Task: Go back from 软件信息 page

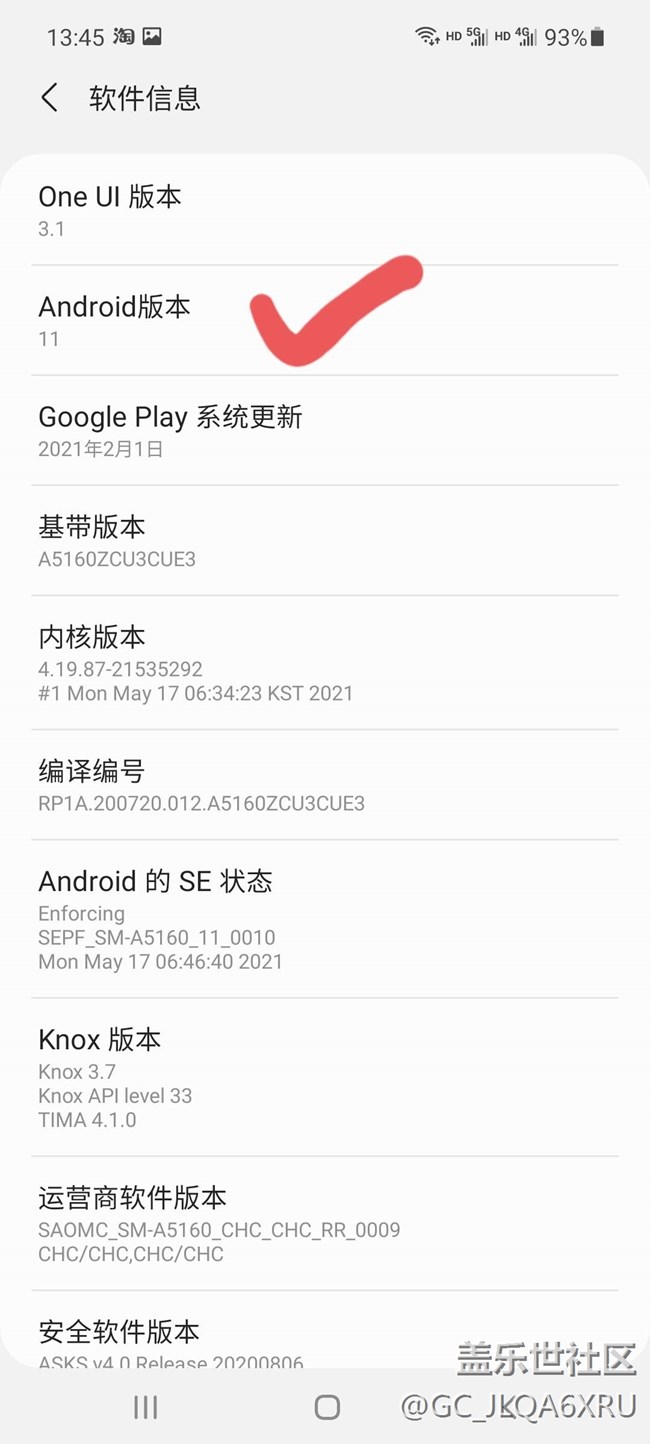Action: click(49, 98)
